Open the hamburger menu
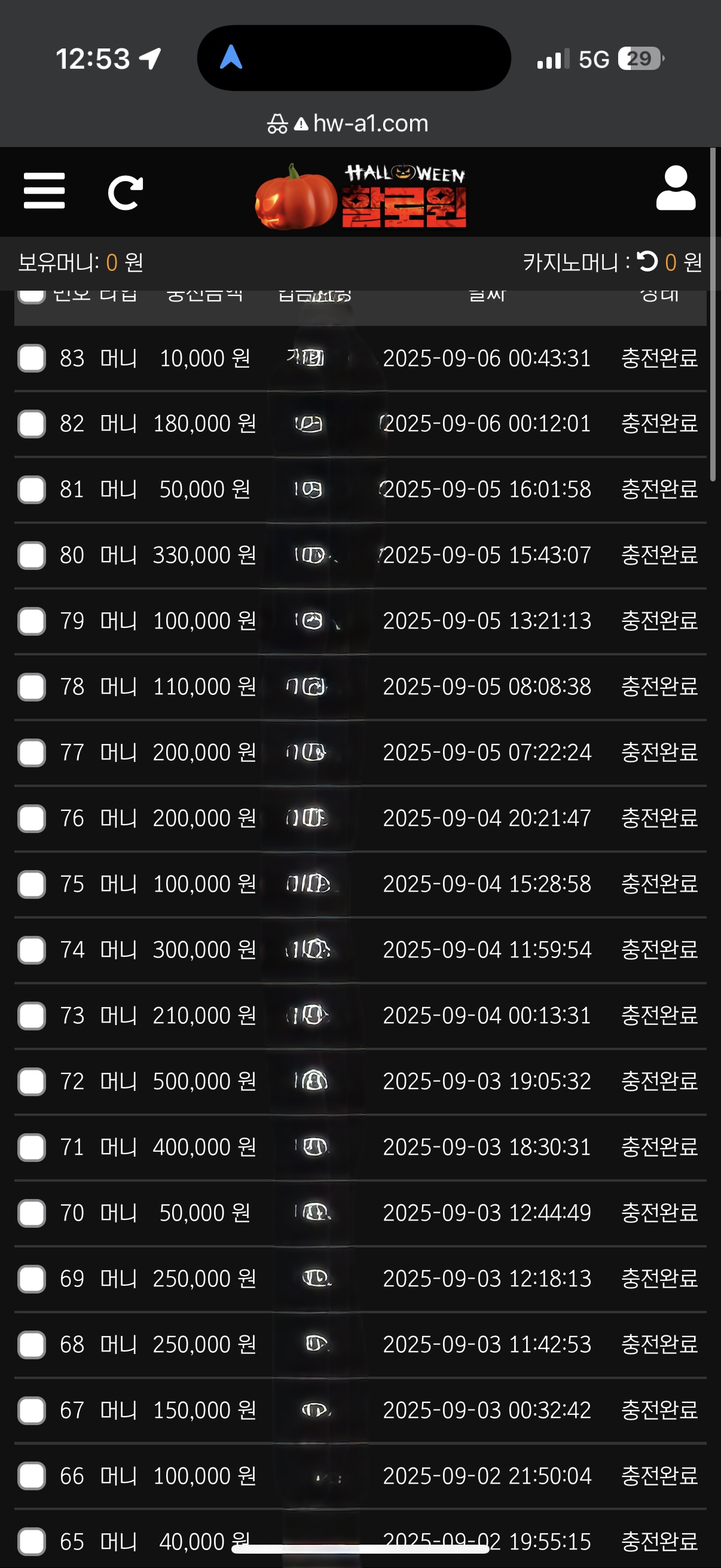721x1568 pixels. pyautogui.click(x=44, y=191)
